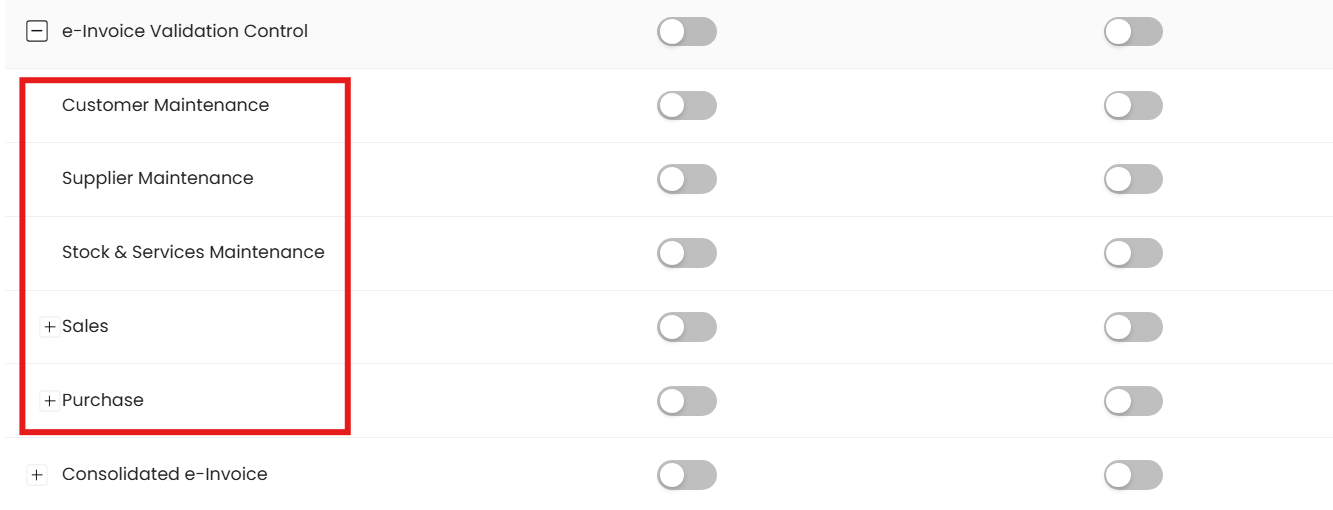
Task: Turn on second Customer Maintenance toggle
Action: click(1133, 106)
